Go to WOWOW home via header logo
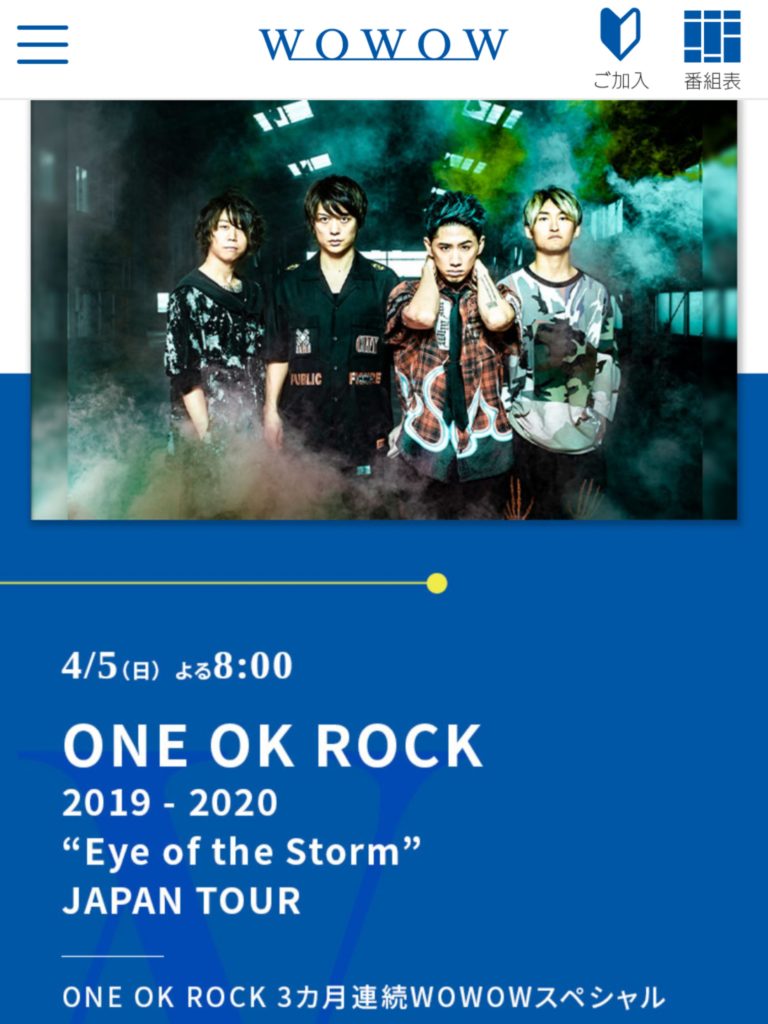 pos(383,44)
